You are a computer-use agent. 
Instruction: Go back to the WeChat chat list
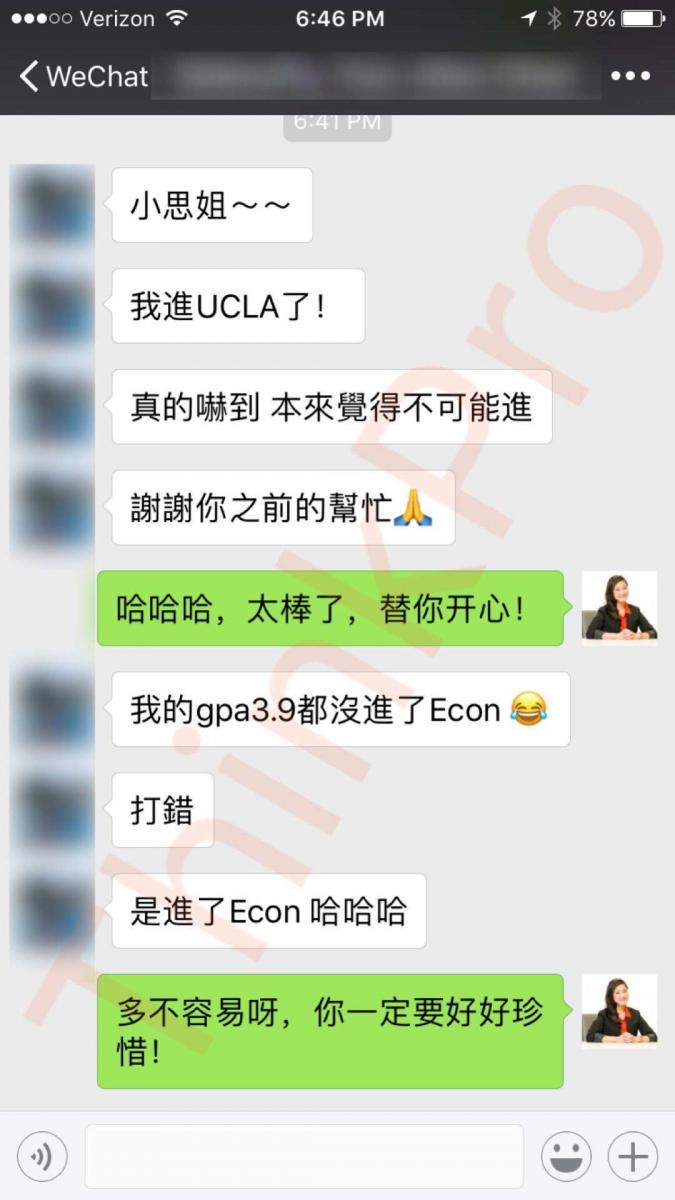tap(82, 76)
